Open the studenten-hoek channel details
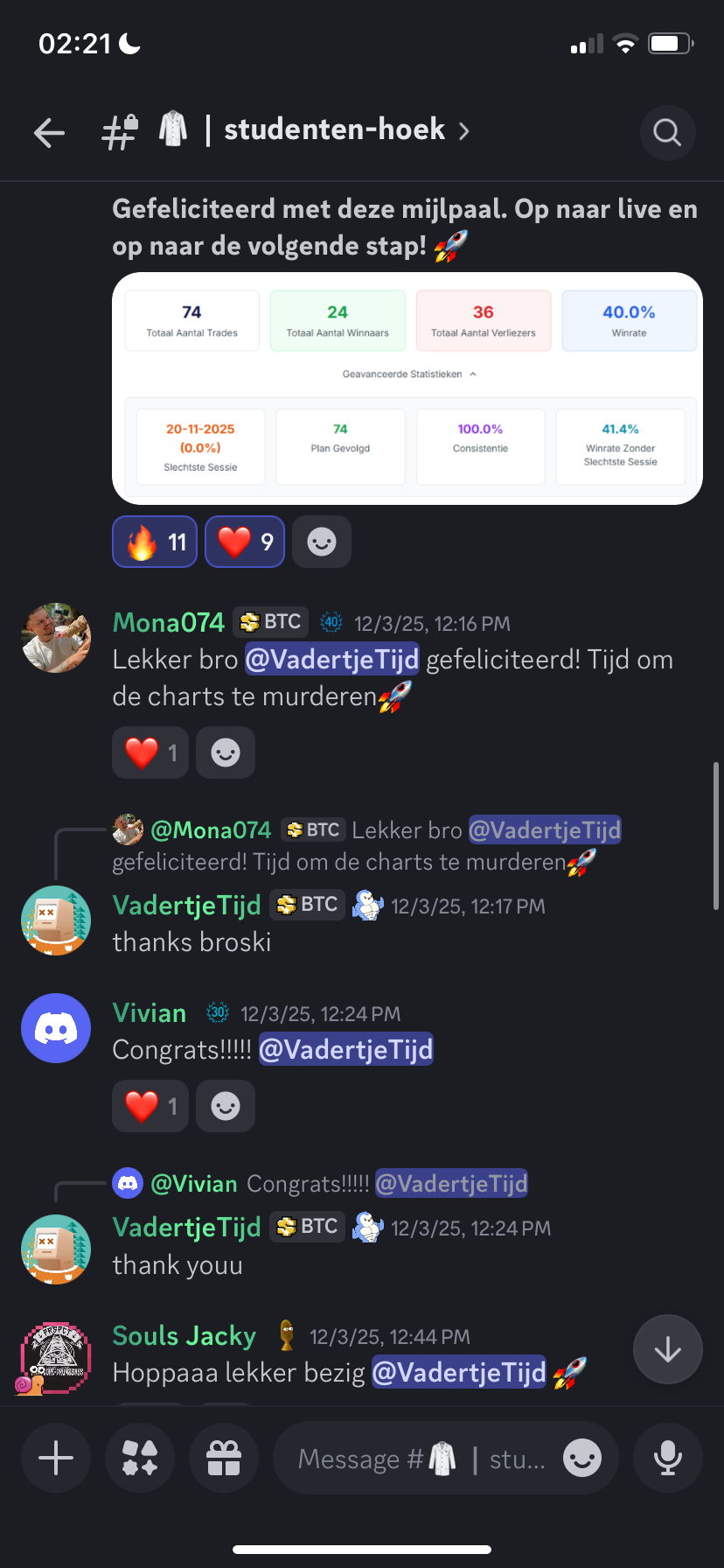 (x=335, y=130)
